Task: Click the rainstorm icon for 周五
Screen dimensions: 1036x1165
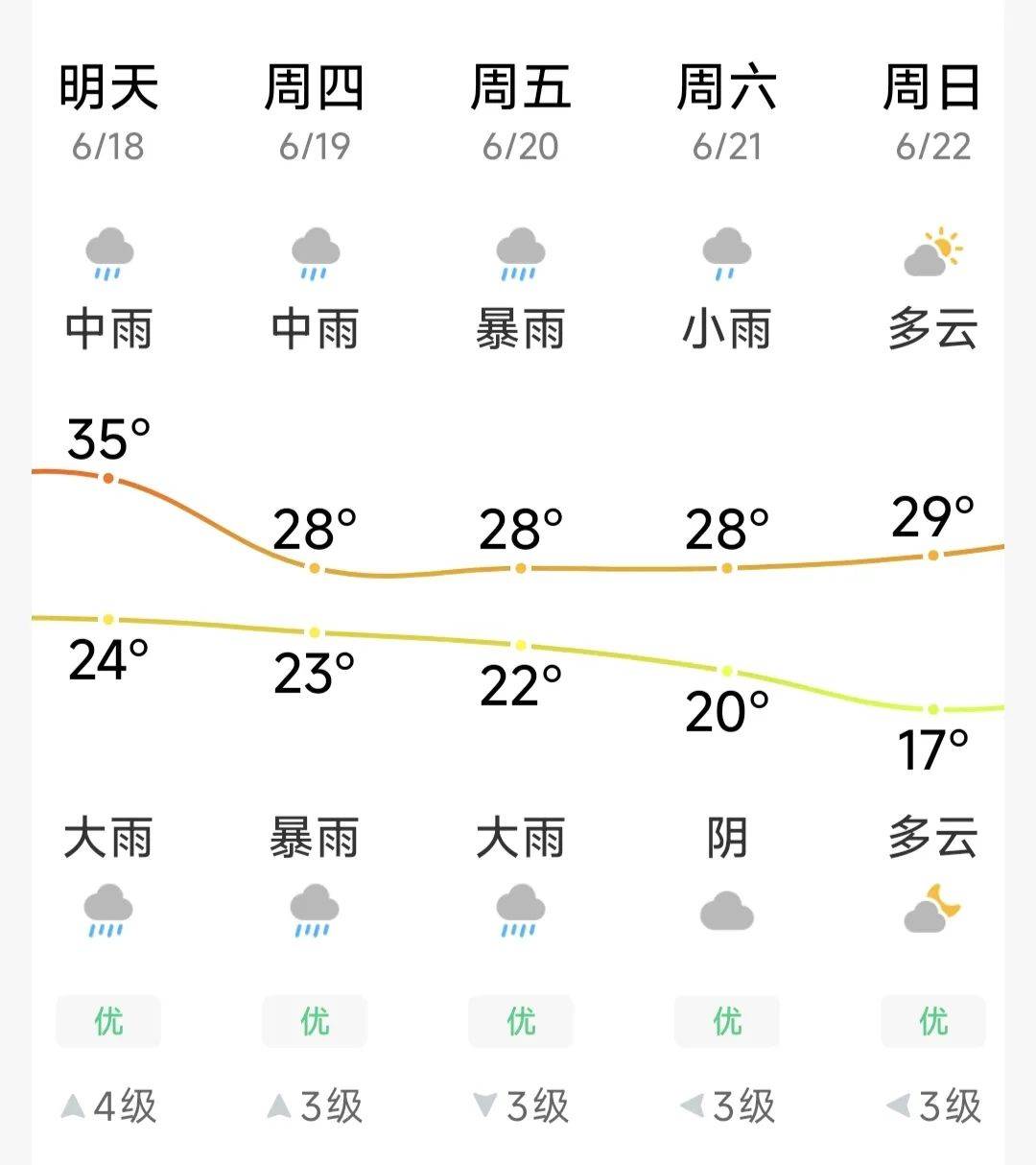Action: pyautogui.click(x=521, y=254)
